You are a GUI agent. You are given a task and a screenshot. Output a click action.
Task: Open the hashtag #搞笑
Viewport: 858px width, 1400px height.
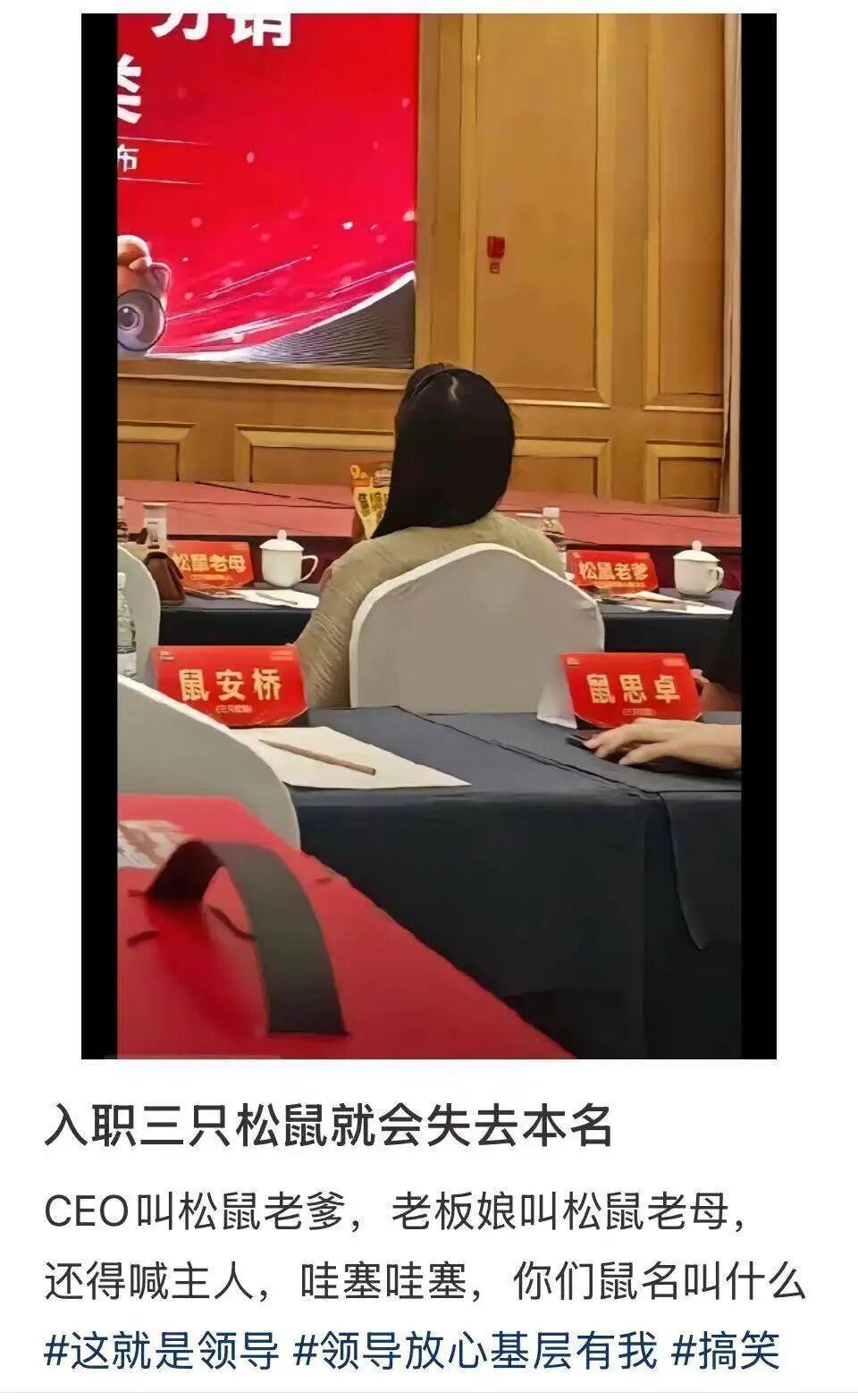tap(725, 1351)
